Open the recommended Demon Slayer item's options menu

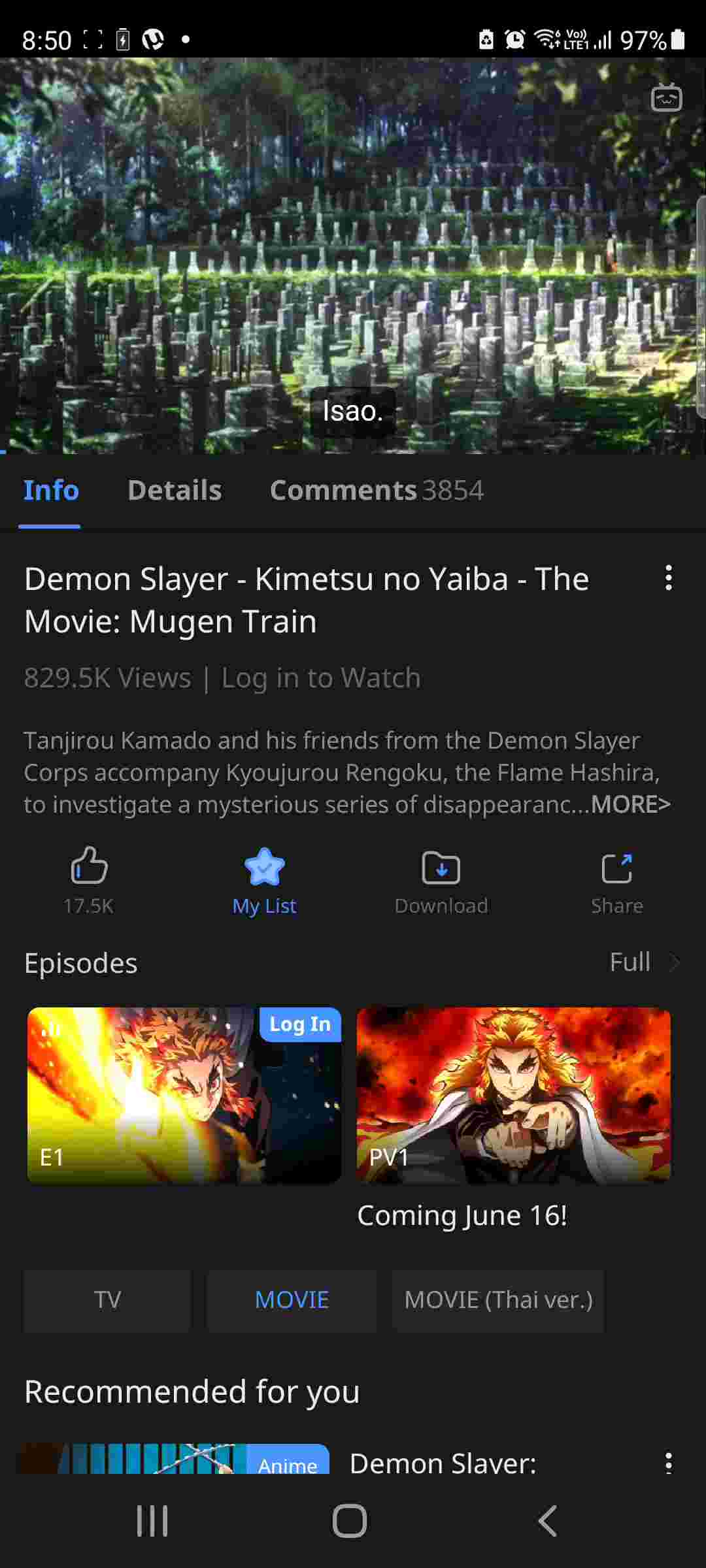point(668,1463)
